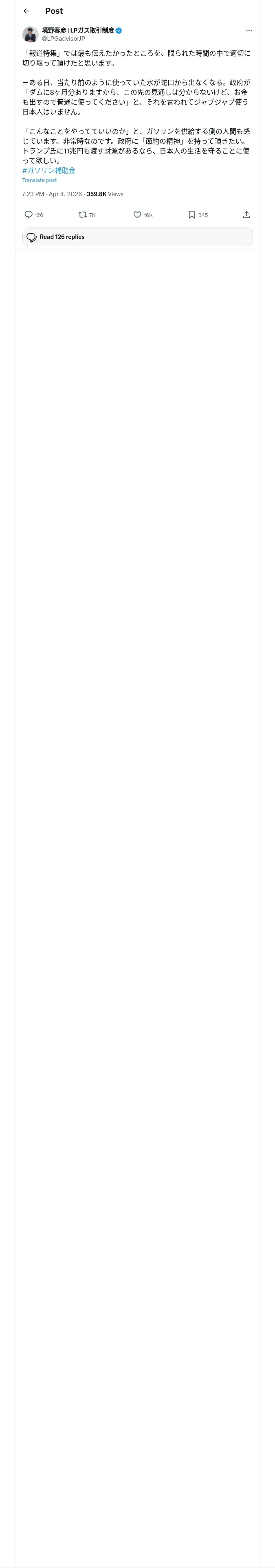This screenshot has height=1568, width=275.
Task: Go back using the arrow
Action: [26, 11]
